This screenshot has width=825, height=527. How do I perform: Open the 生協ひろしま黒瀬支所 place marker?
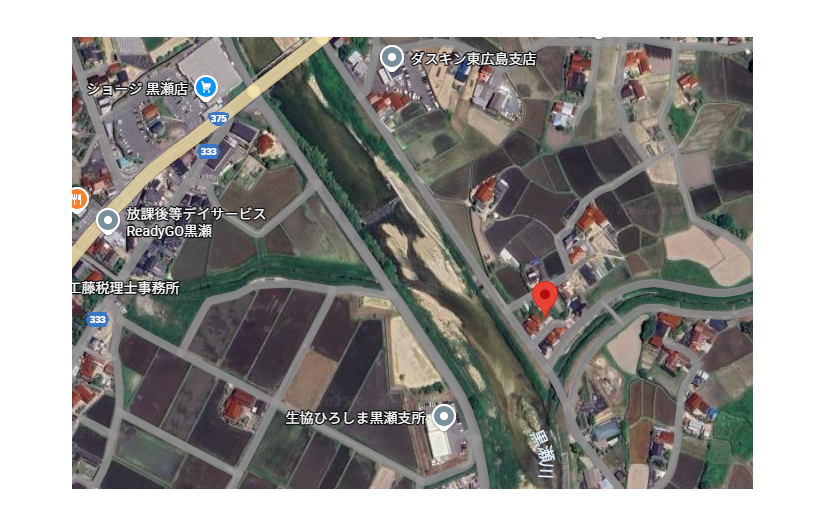pos(443,416)
